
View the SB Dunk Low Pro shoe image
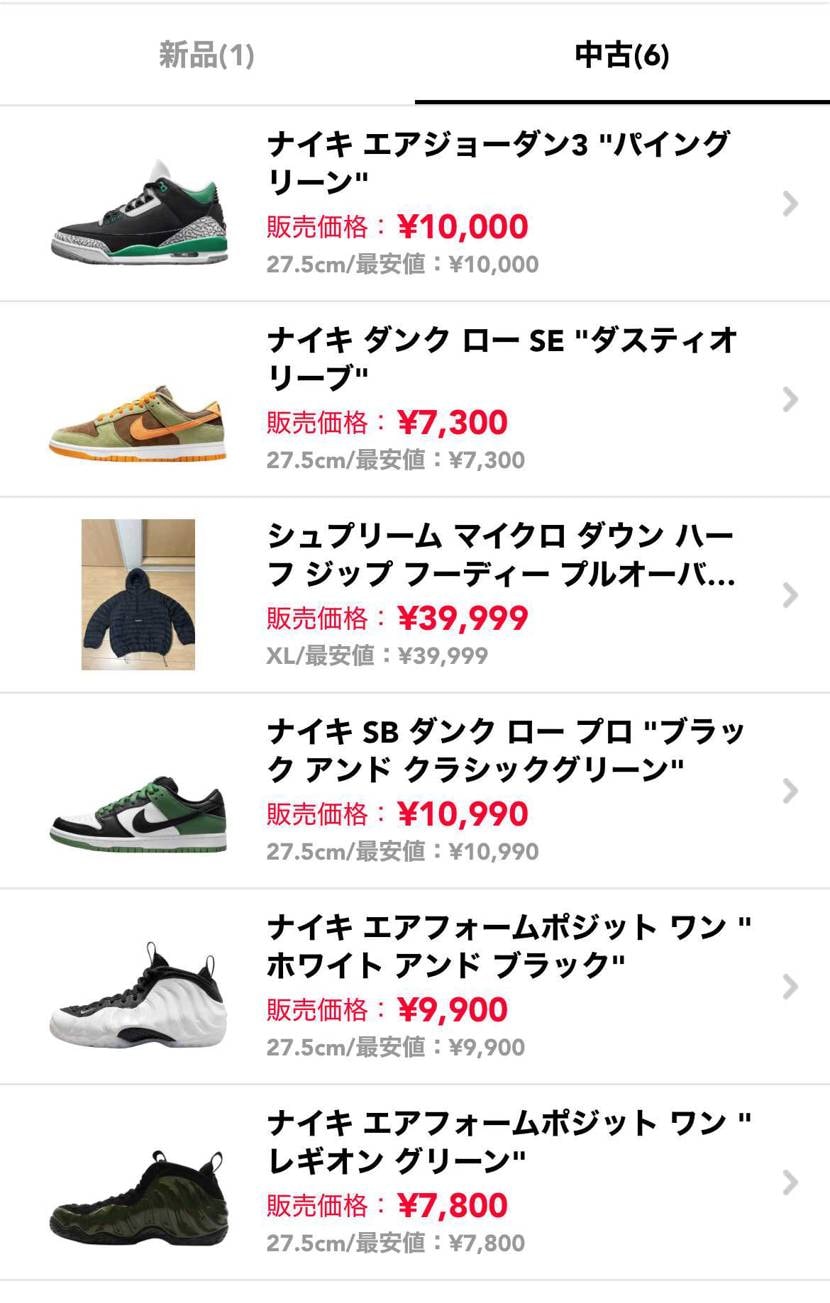(x=138, y=790)
